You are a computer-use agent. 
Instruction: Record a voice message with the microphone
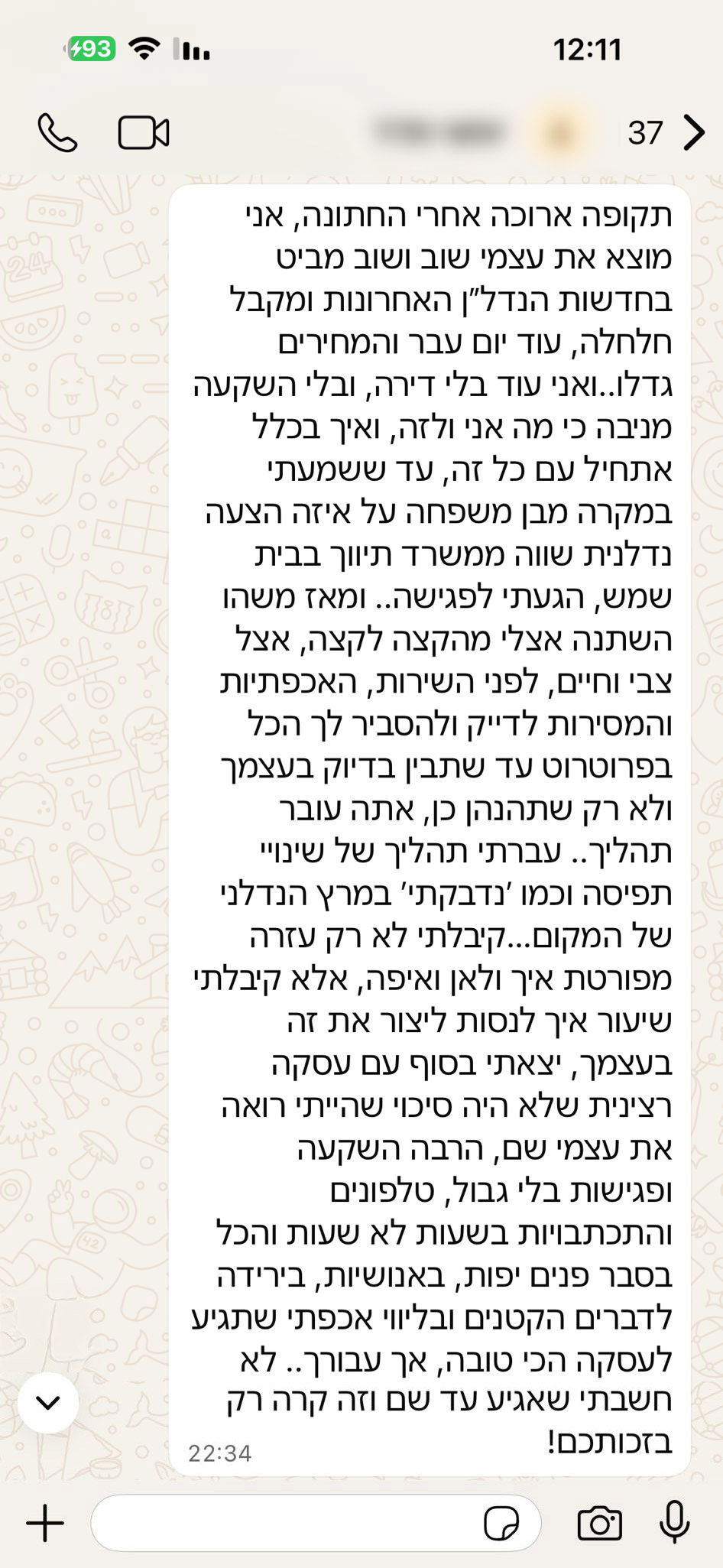click(674, 1522)
